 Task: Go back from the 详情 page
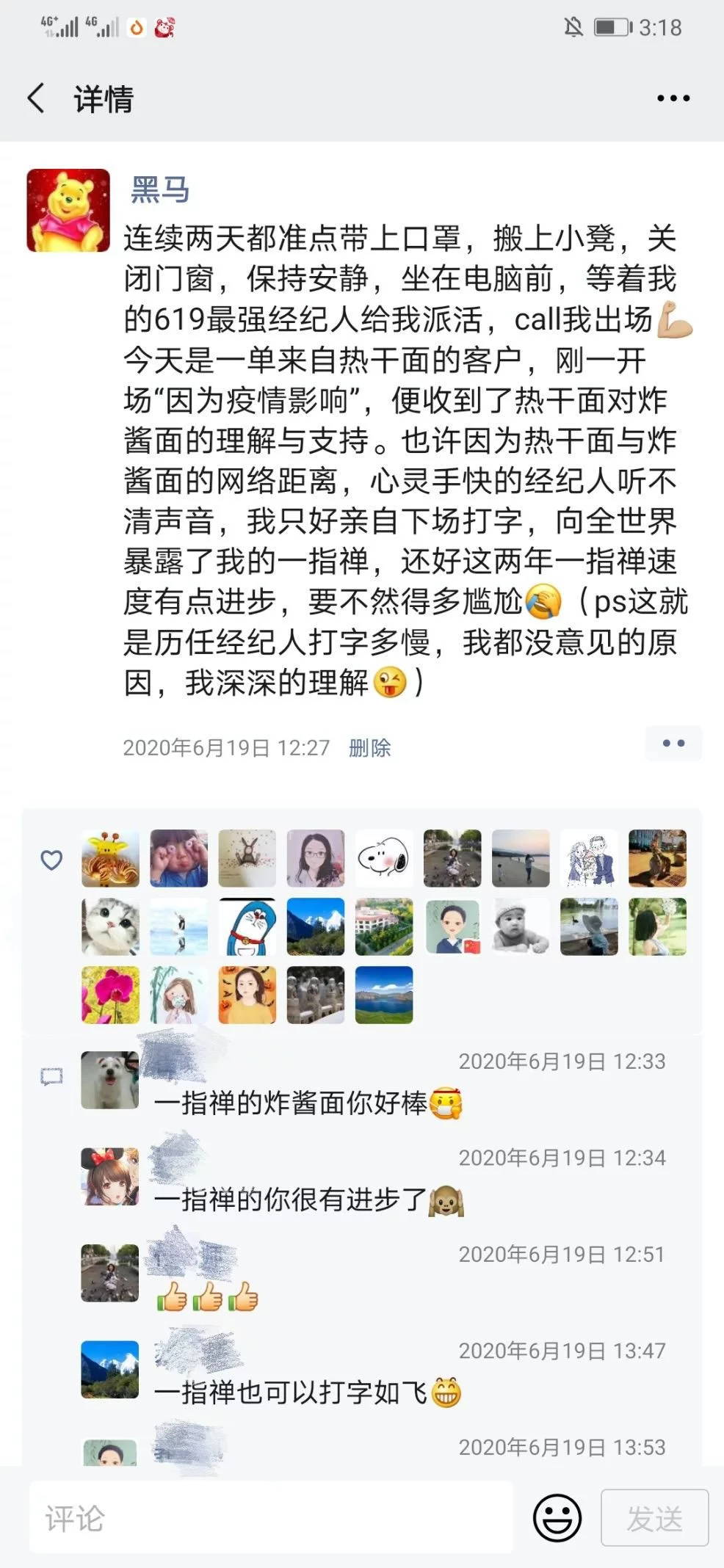point(36,98)
